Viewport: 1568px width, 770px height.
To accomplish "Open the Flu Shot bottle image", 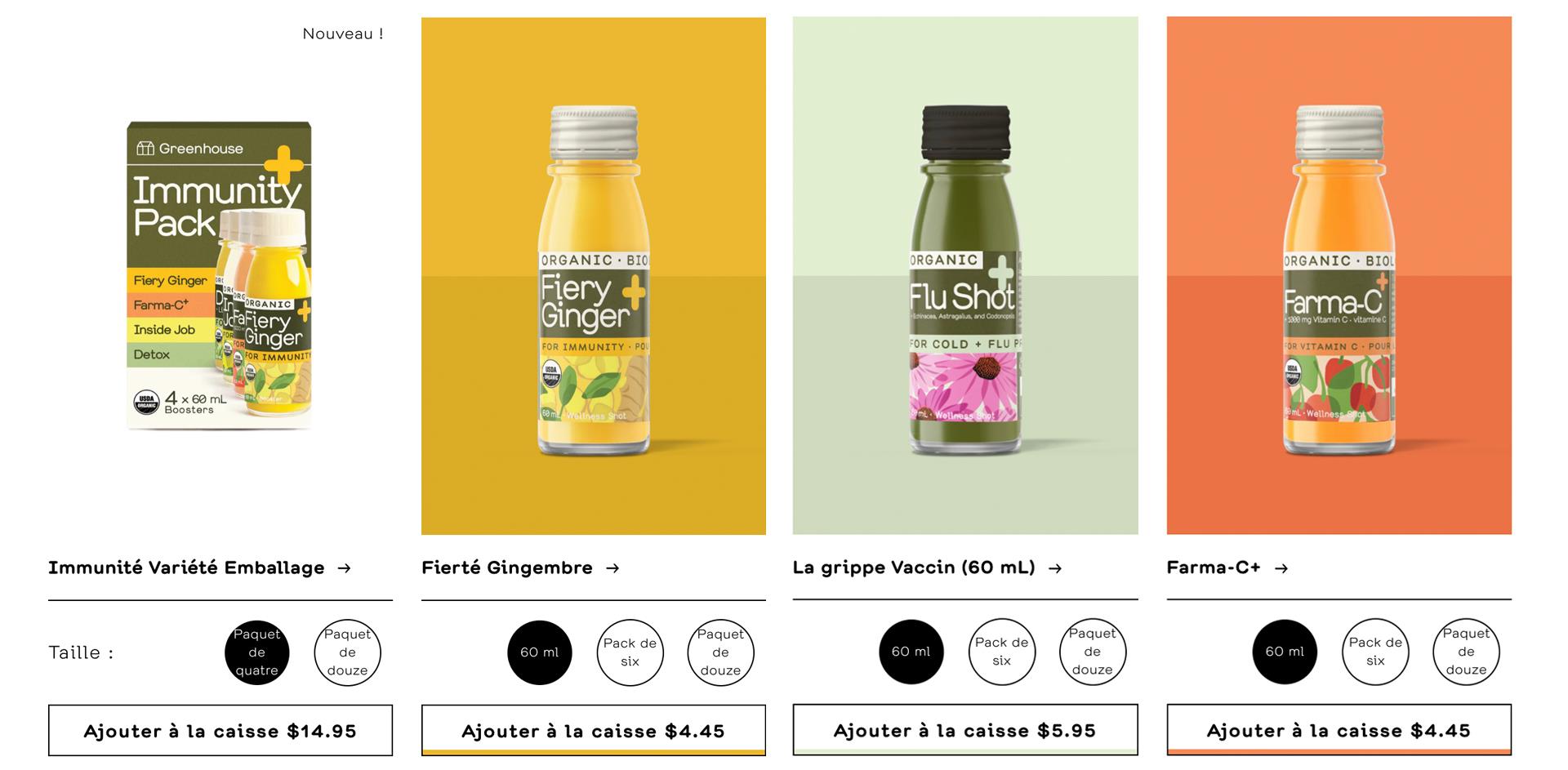I will (x=965, y=275).
